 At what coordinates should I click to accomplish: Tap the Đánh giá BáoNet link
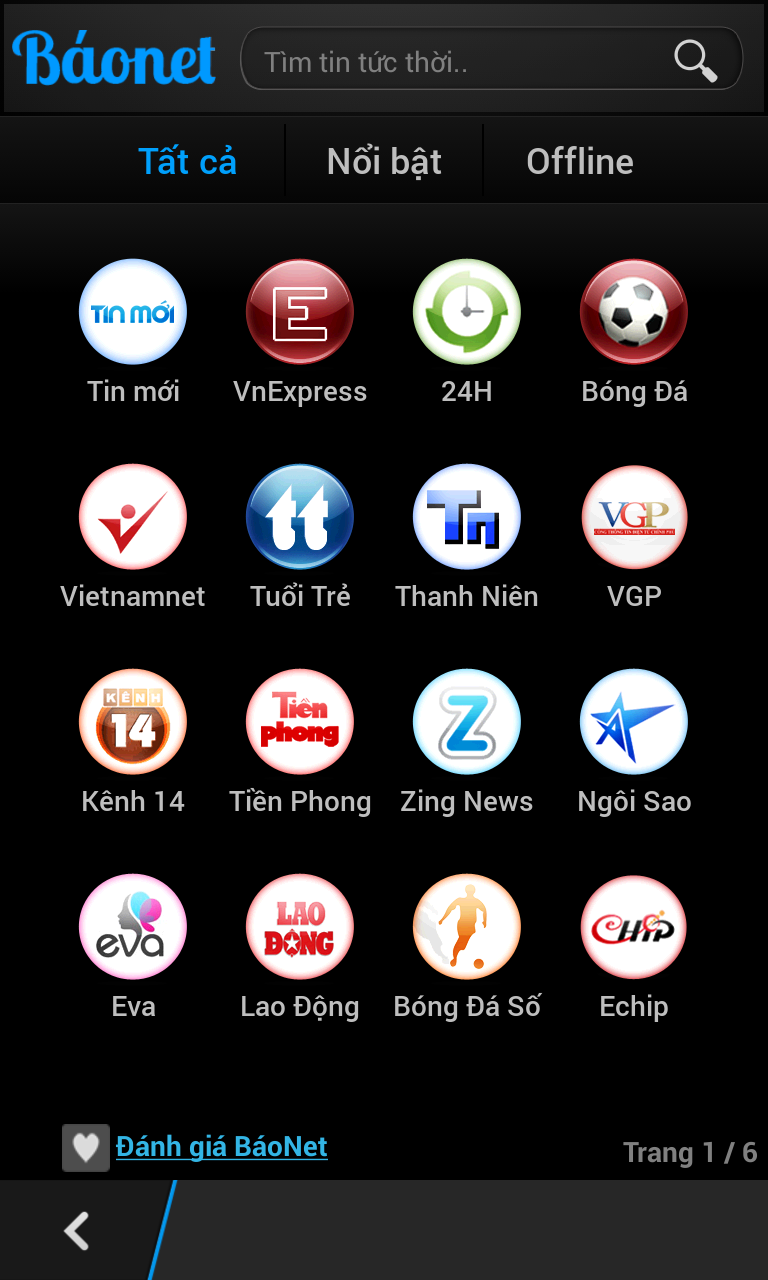coord(222,1147)
